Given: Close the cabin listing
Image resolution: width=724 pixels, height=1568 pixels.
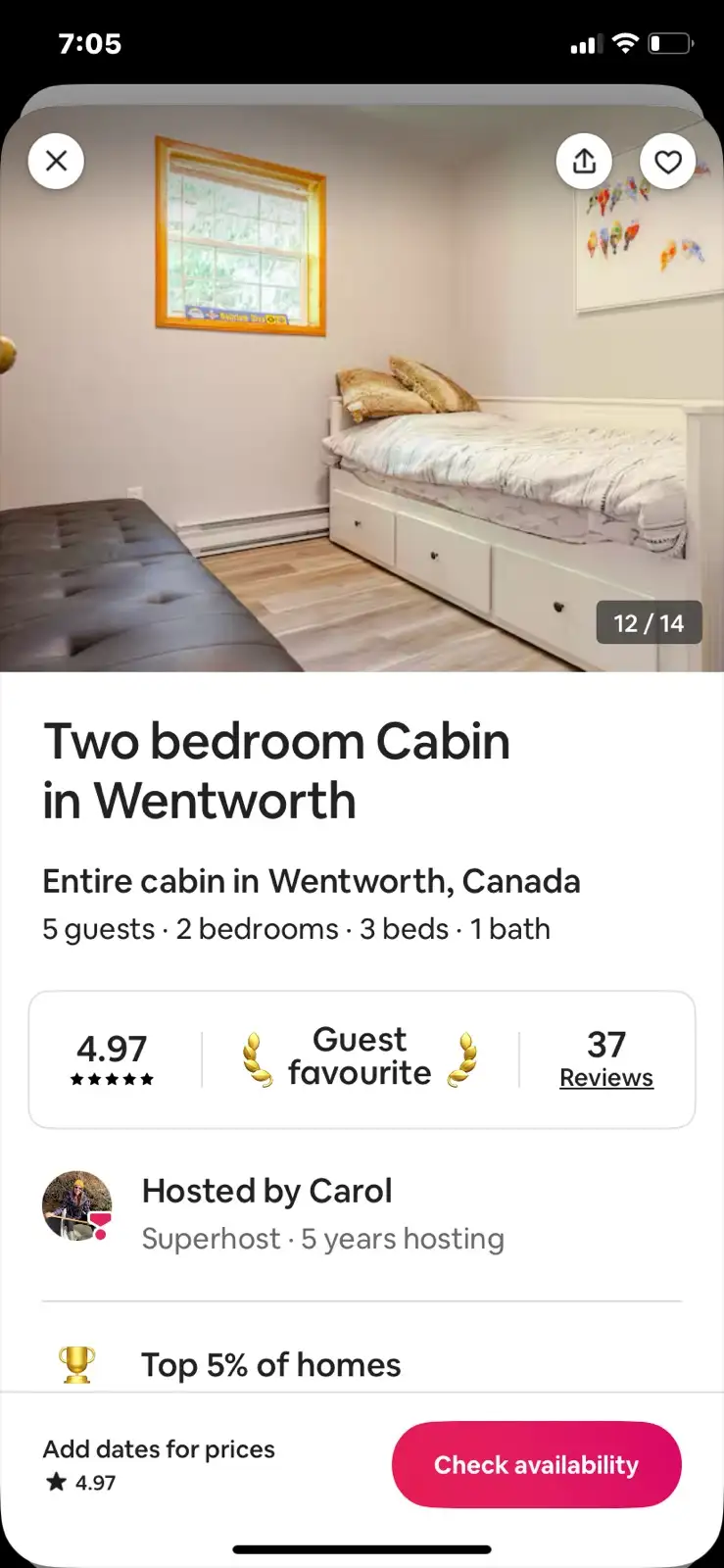Looking at the screenshot, I should click(x=56, y=161).
